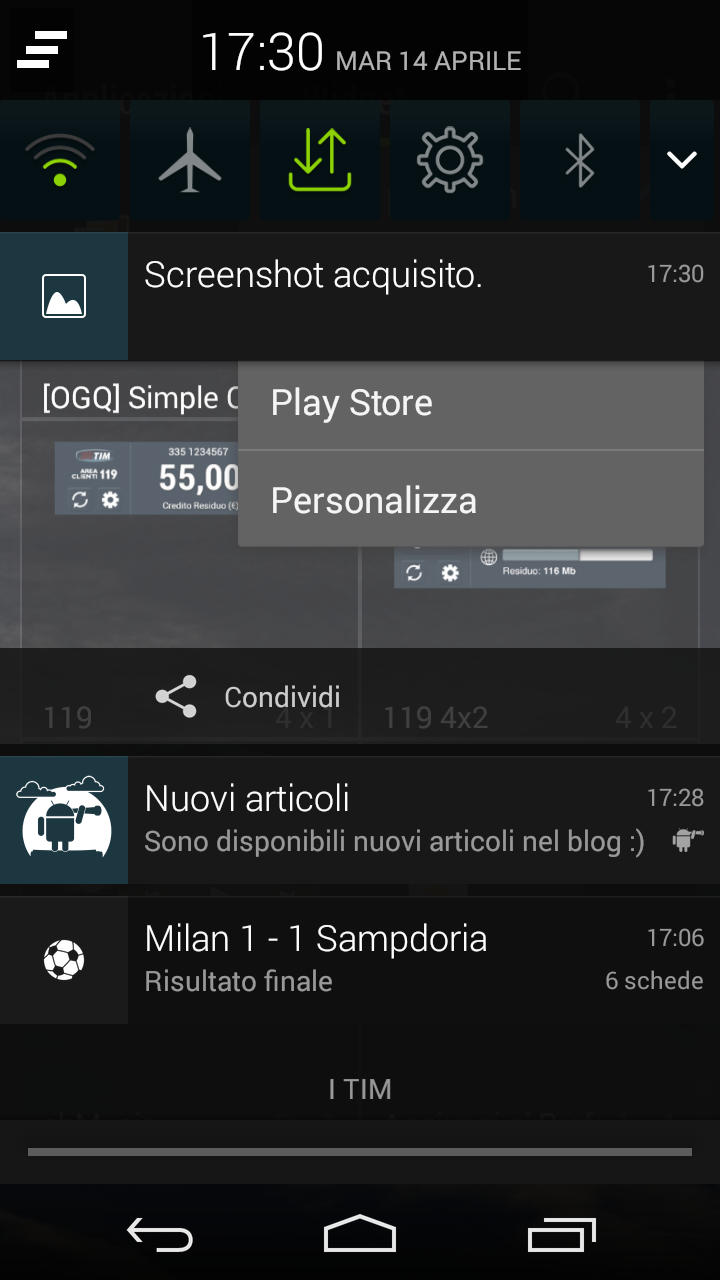
Task: Go to the home screen
Action: [360, 1236]
